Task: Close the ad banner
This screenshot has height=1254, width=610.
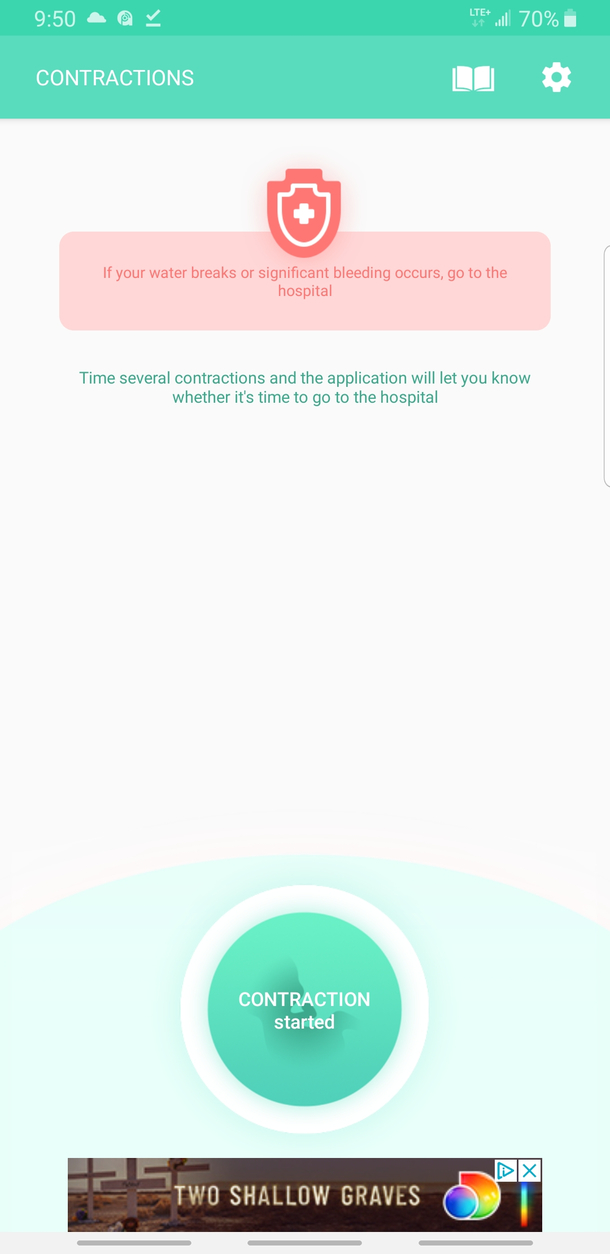Action: 530,1170
